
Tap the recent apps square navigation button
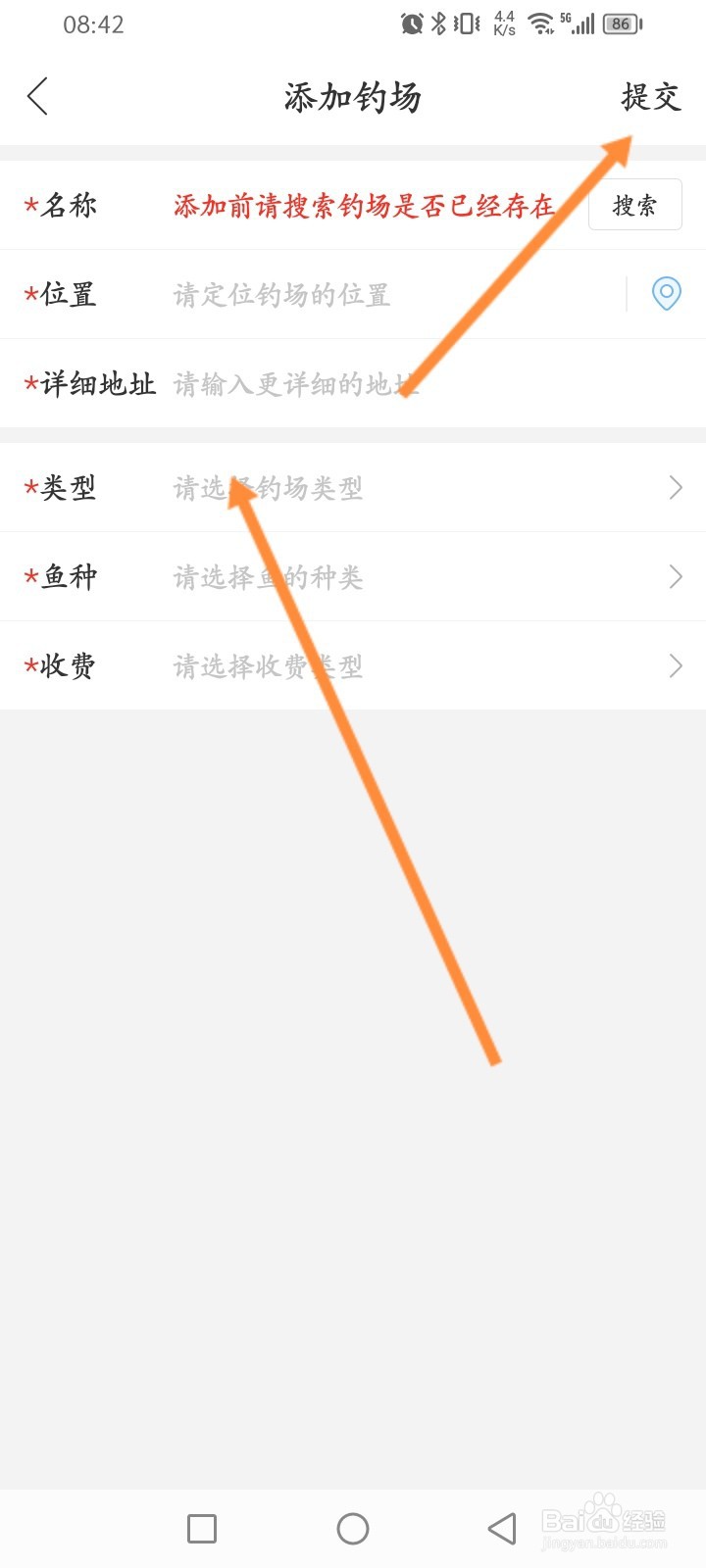pyautogui.click(x=200, y=1527)
